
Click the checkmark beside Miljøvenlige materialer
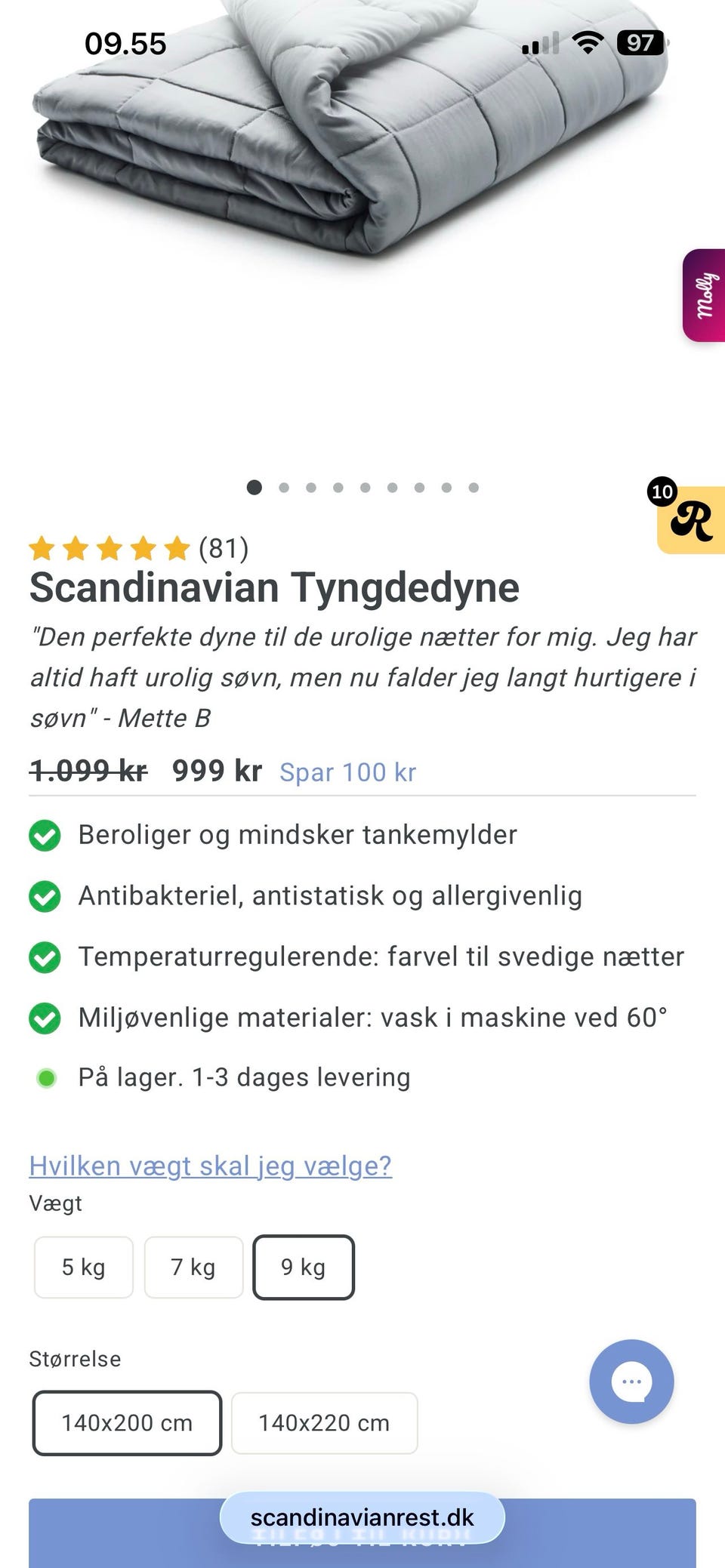47,1018
